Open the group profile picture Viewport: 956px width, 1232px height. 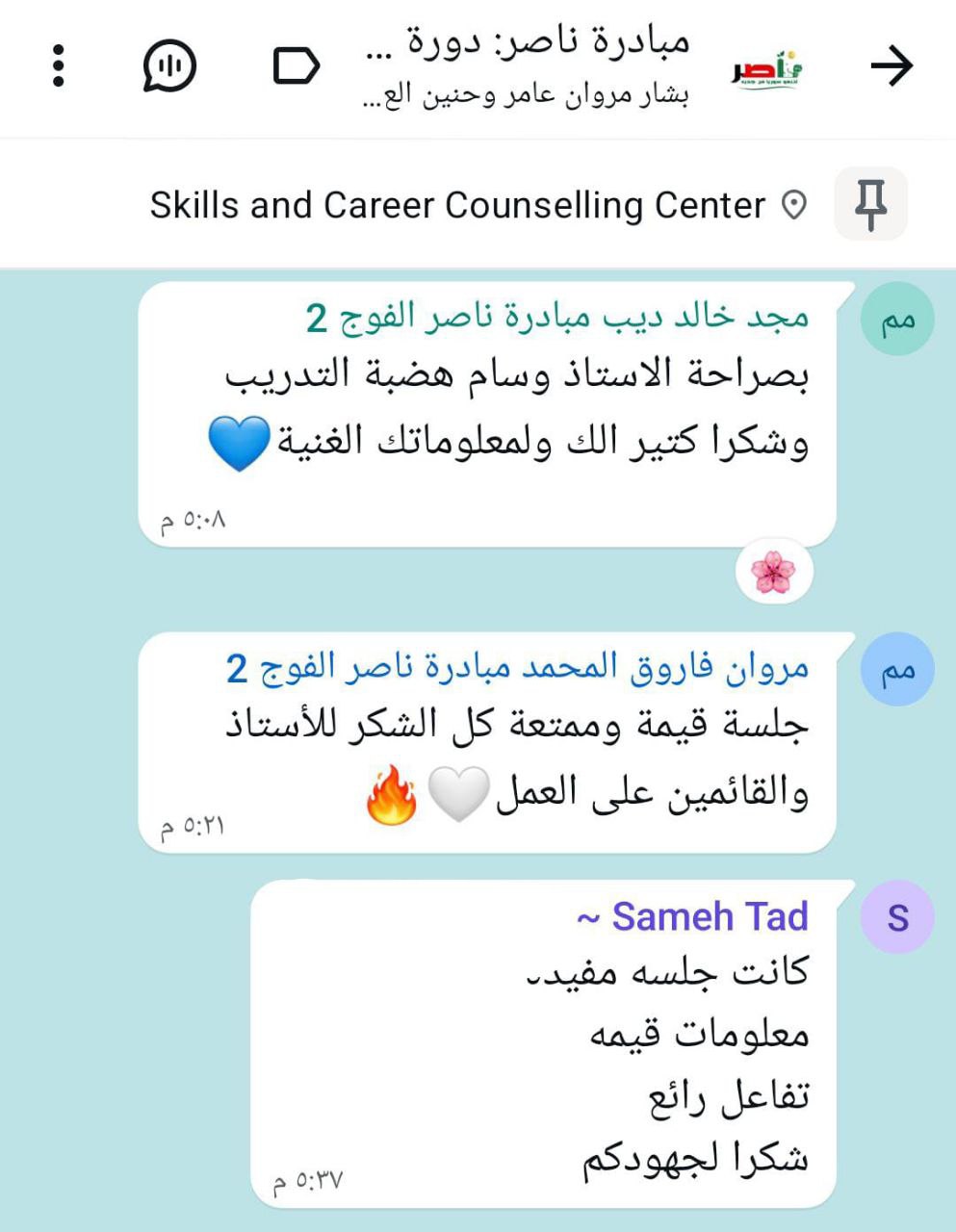[767, 67]
